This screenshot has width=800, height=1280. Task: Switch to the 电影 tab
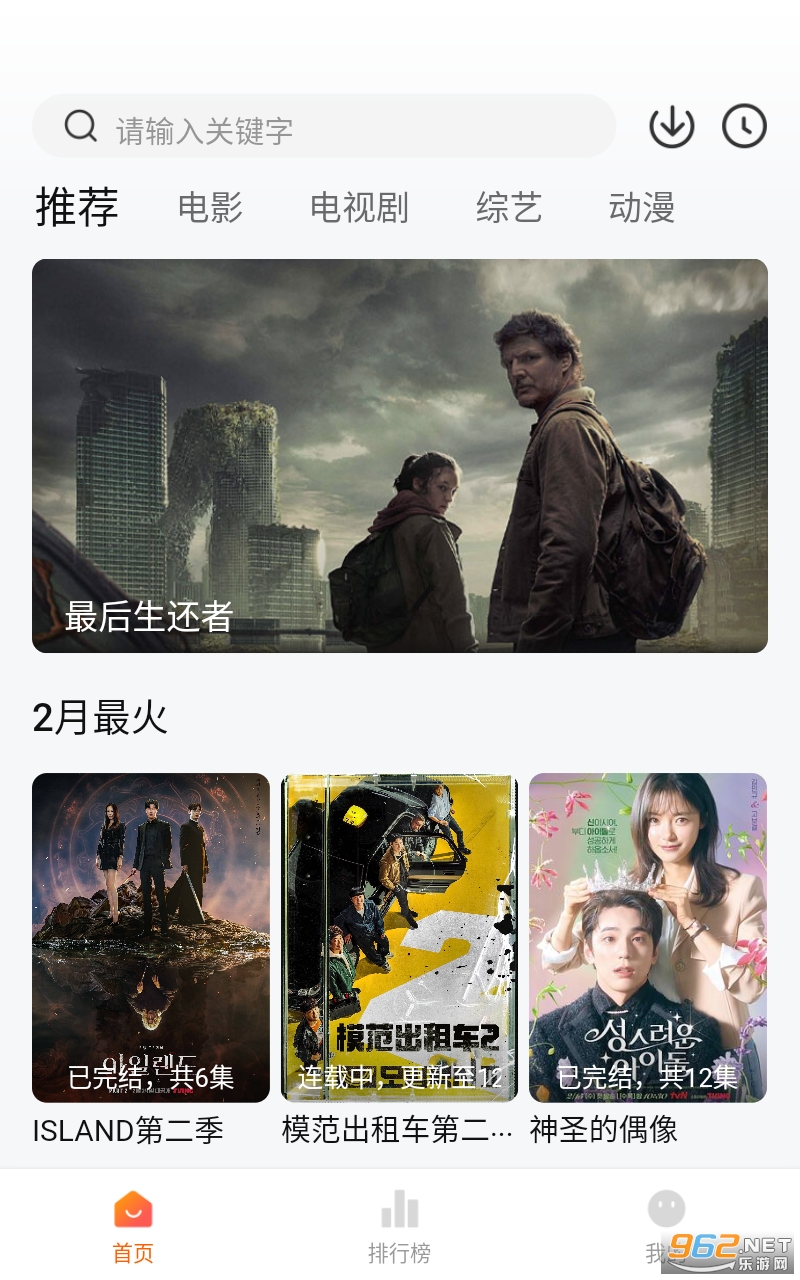pos(210,208)
